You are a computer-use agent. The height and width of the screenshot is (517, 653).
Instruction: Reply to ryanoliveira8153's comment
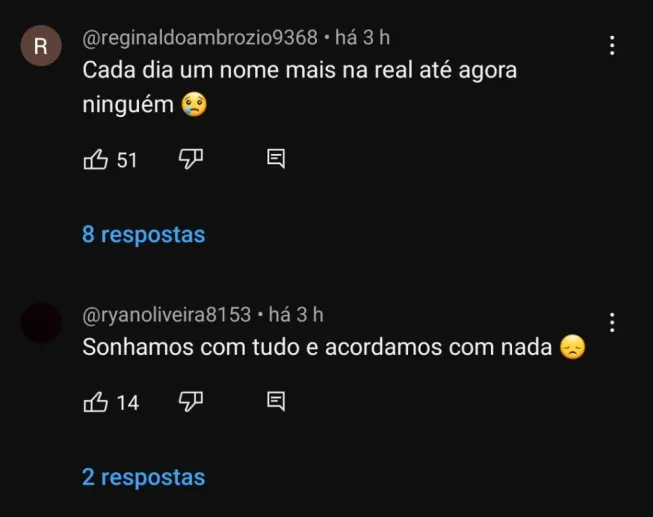[x=277, y=402]
